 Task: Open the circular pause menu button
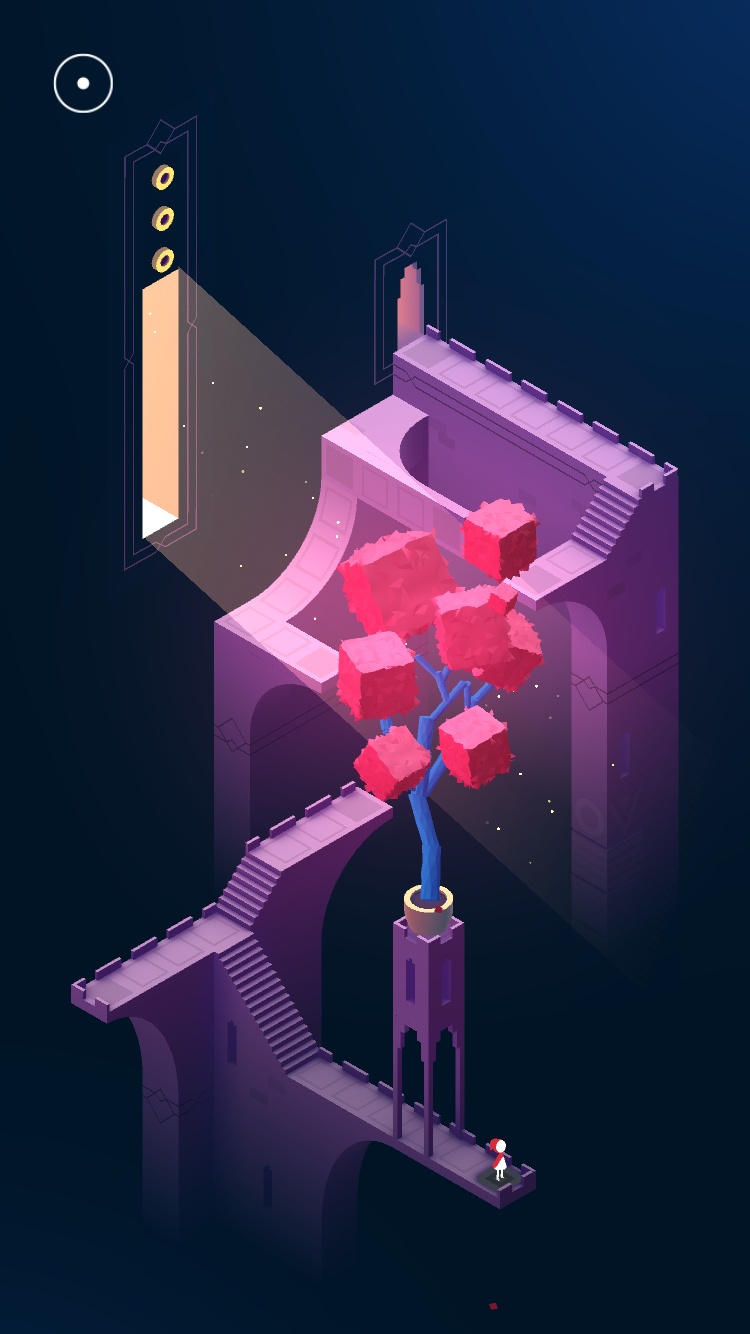point(83,83)
